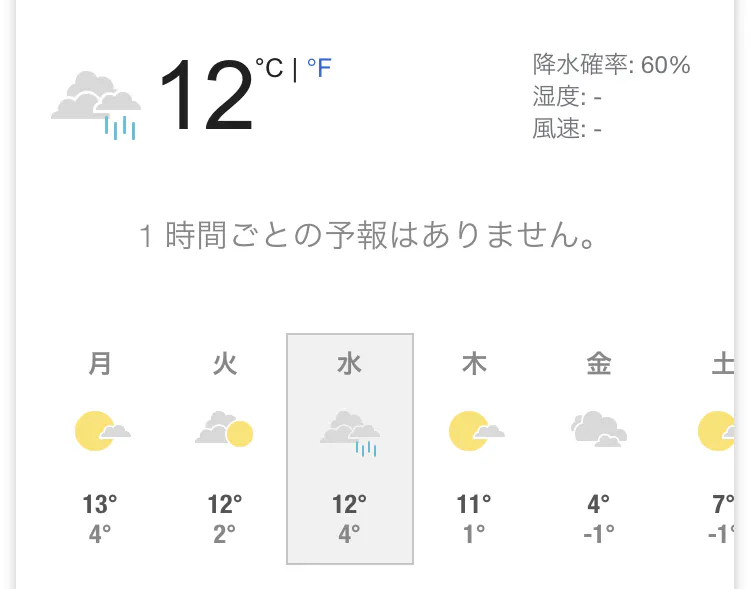
Task: Select Tuesday (火) forecast
Action: tap(225, 448)
